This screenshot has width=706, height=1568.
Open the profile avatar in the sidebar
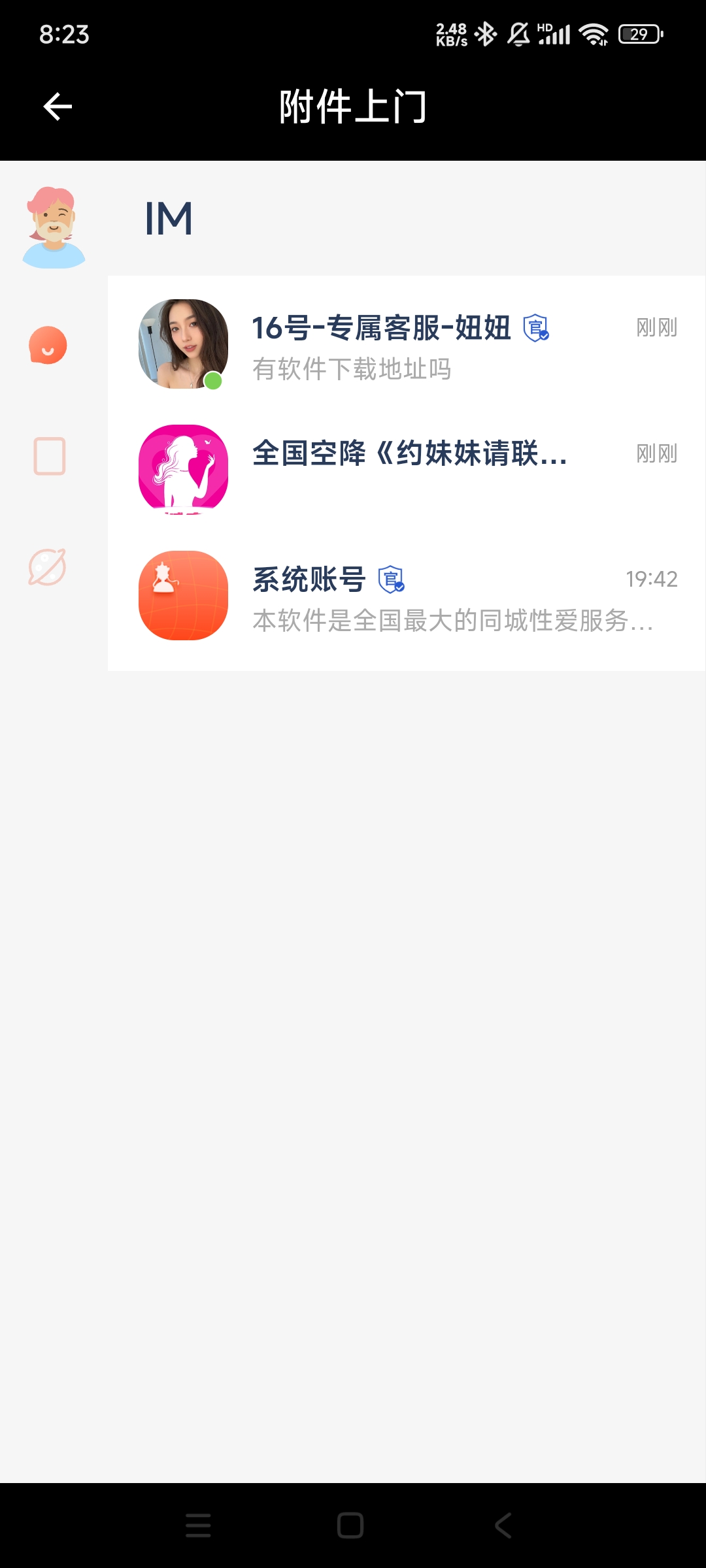tap(54, 227)
